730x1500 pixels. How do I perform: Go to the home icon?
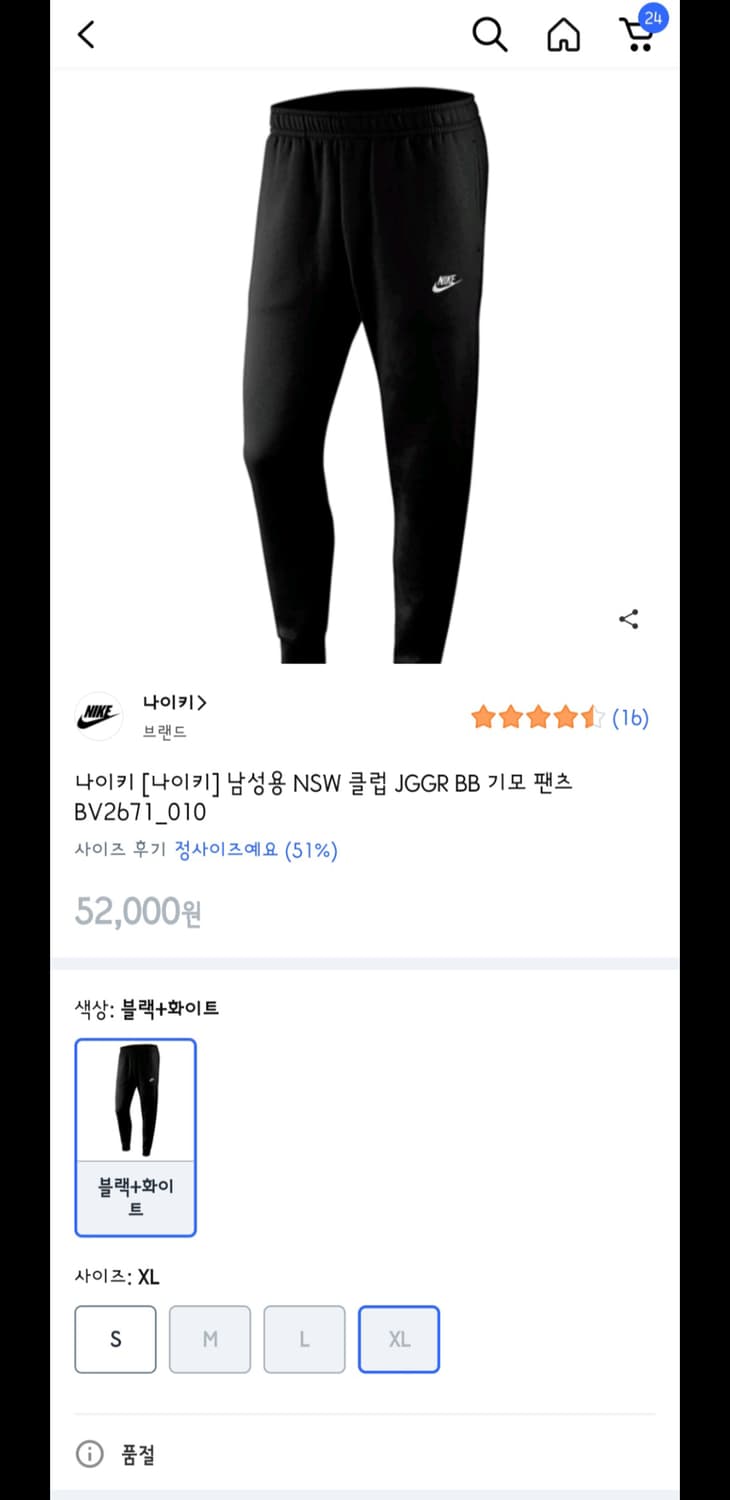[x=563, y=33]
